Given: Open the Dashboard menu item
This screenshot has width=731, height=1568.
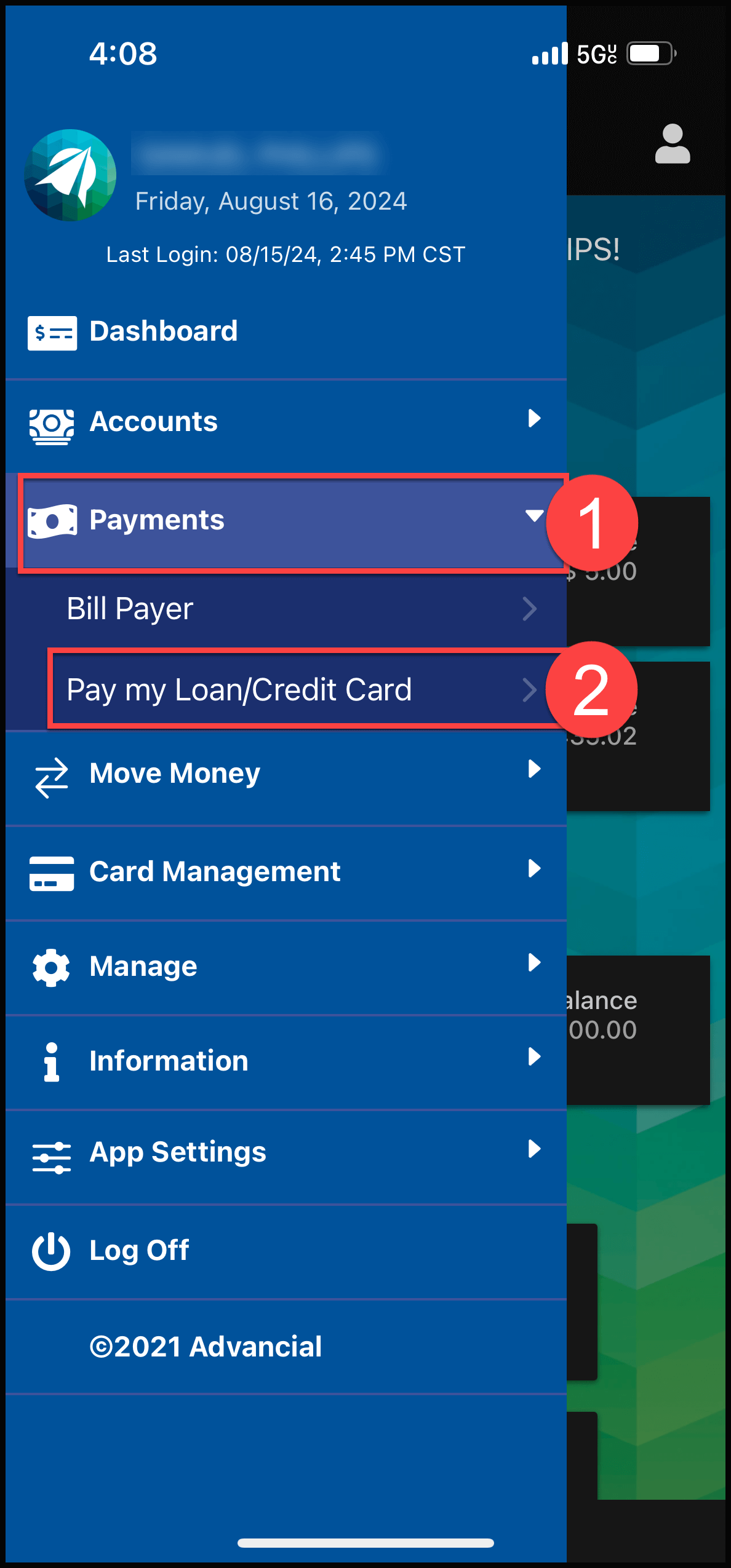Looking at the screenshot, I should pos(164,332).
